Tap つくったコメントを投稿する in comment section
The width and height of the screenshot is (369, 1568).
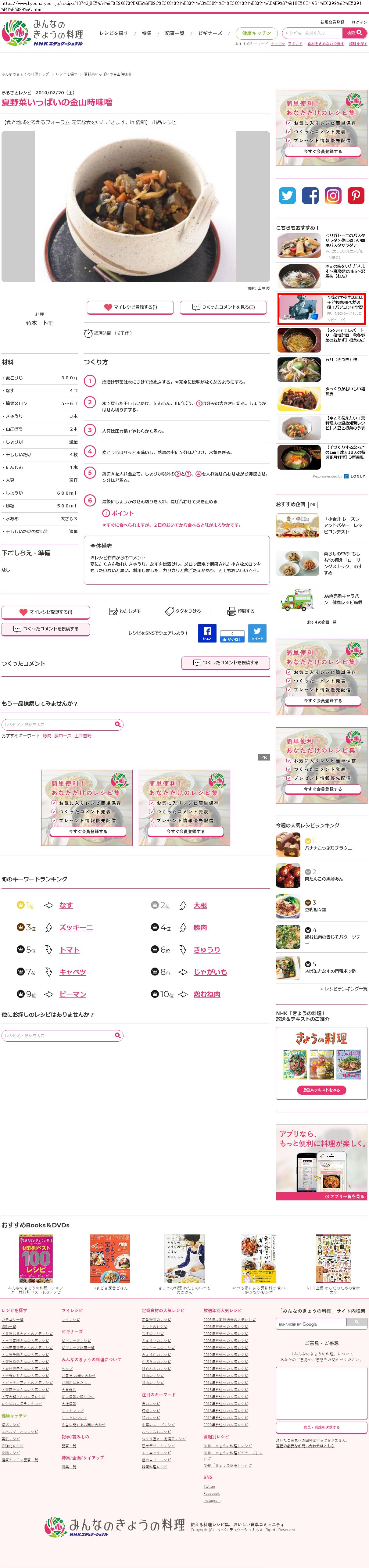(x=225, y=663)
